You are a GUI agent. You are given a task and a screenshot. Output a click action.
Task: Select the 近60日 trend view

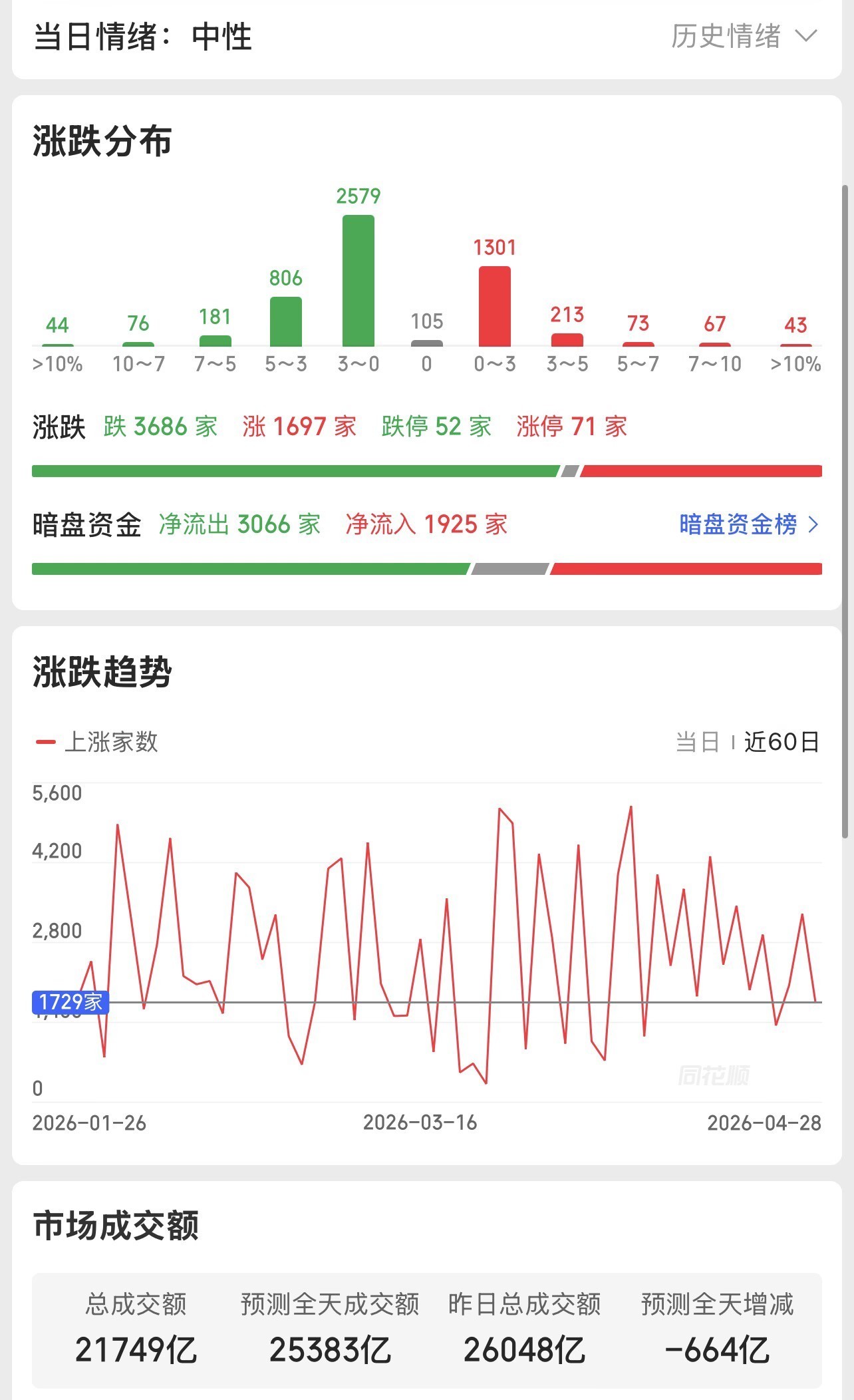click(x=782, y=741)
